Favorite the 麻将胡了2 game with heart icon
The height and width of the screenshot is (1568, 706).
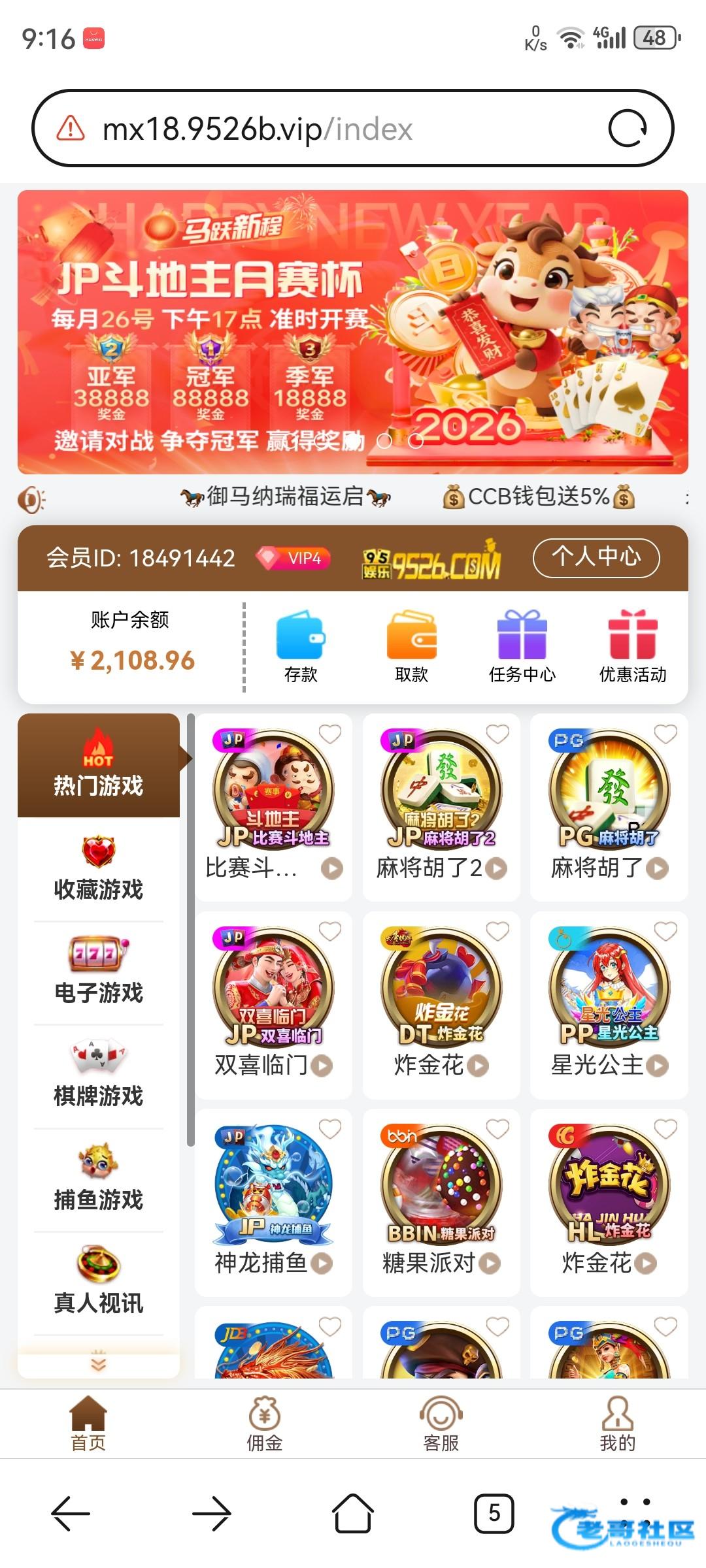click(x=497, y=734)
